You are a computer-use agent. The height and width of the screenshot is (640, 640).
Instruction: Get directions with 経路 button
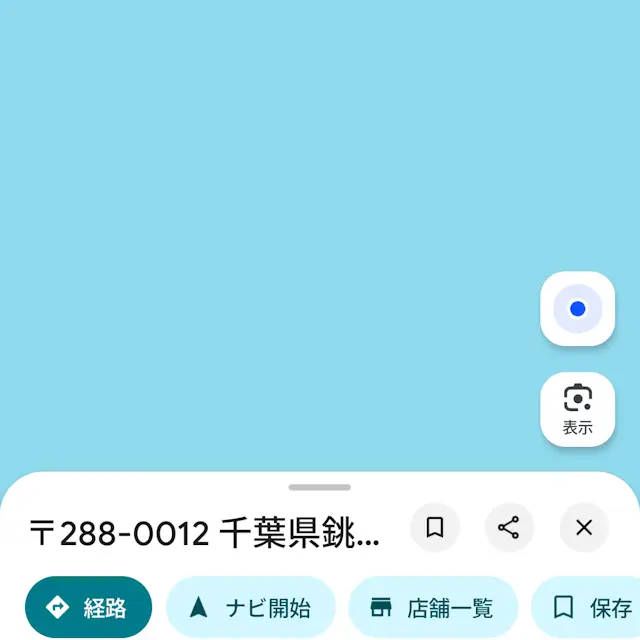point(89,607)
